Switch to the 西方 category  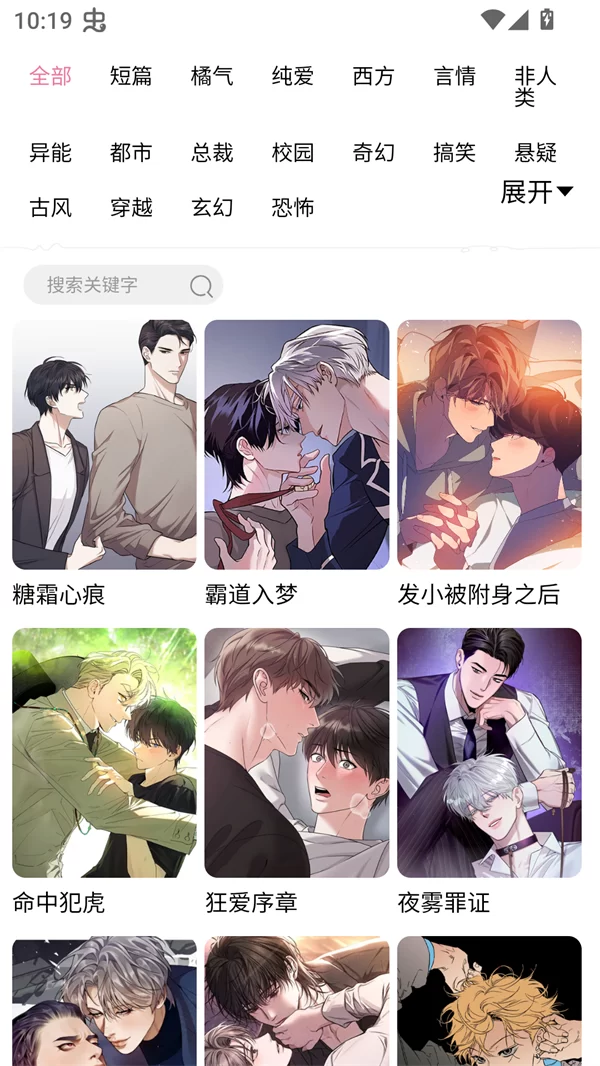(374, 76)
